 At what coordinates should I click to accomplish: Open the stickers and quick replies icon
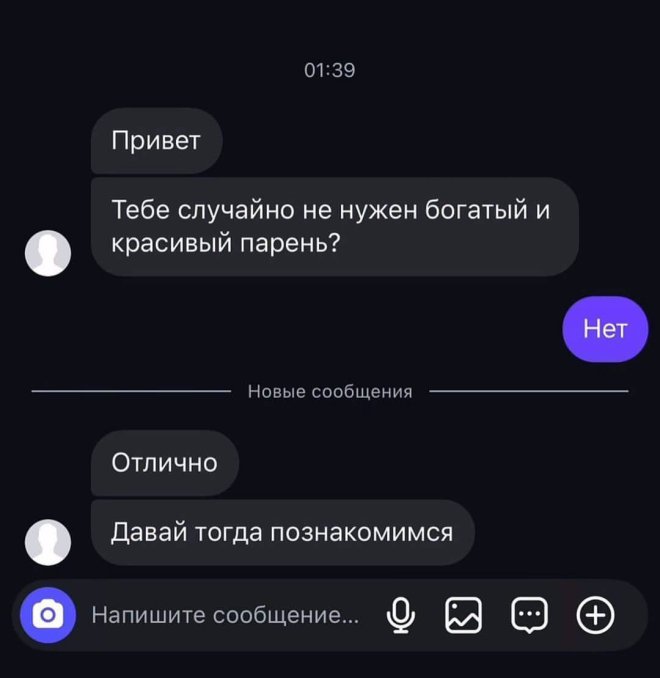click(x=530, y=615)
